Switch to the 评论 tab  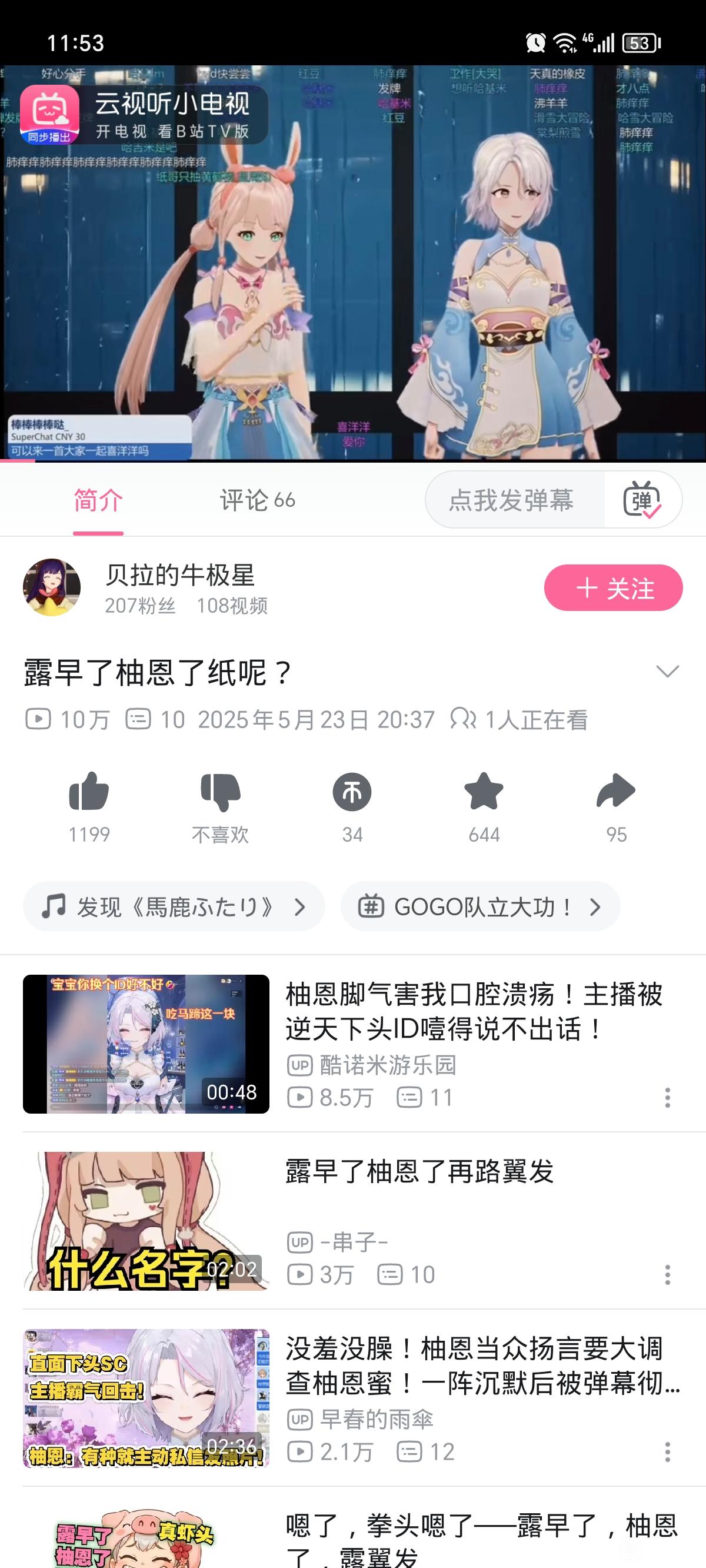[257, 500]
